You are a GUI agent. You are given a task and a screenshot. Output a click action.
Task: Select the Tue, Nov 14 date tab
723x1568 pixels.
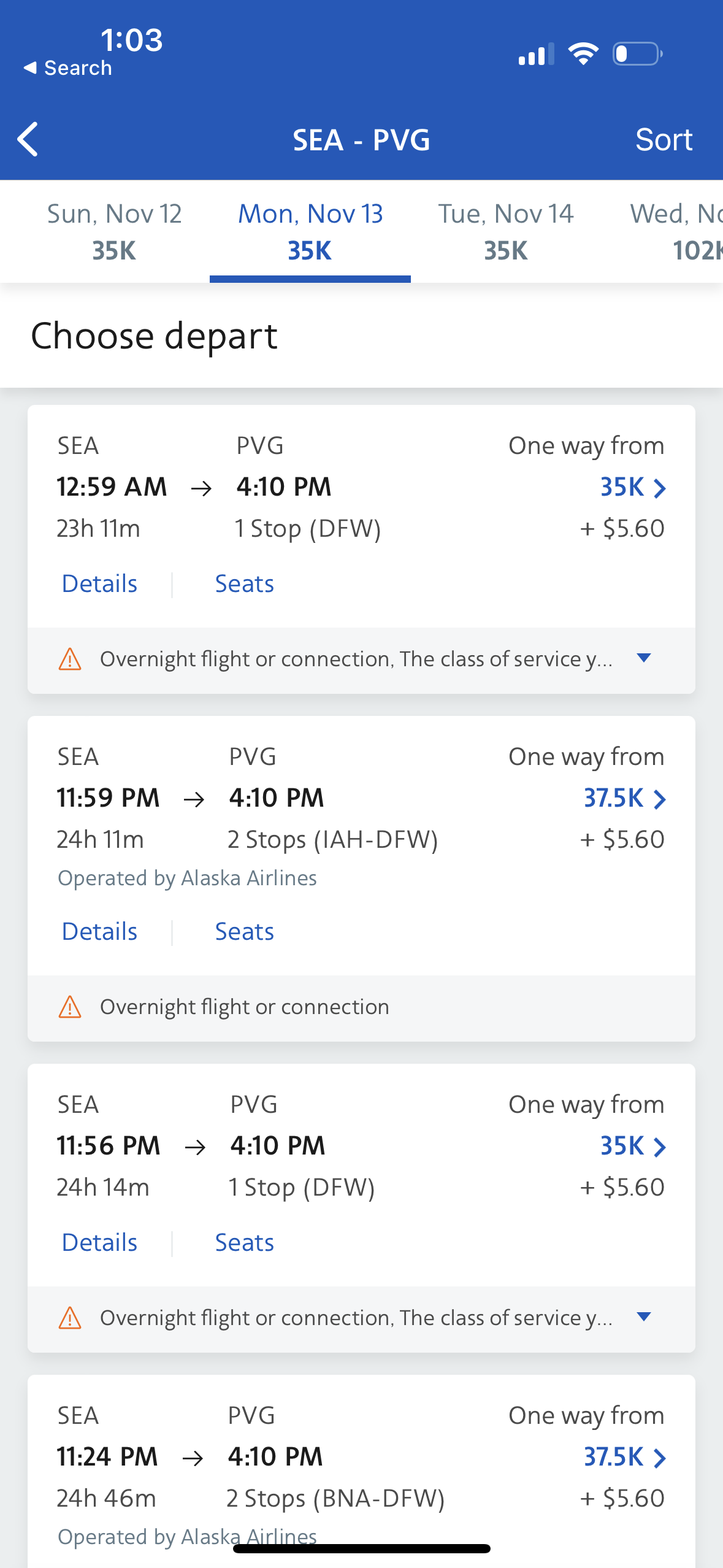[x=505, y=231]
